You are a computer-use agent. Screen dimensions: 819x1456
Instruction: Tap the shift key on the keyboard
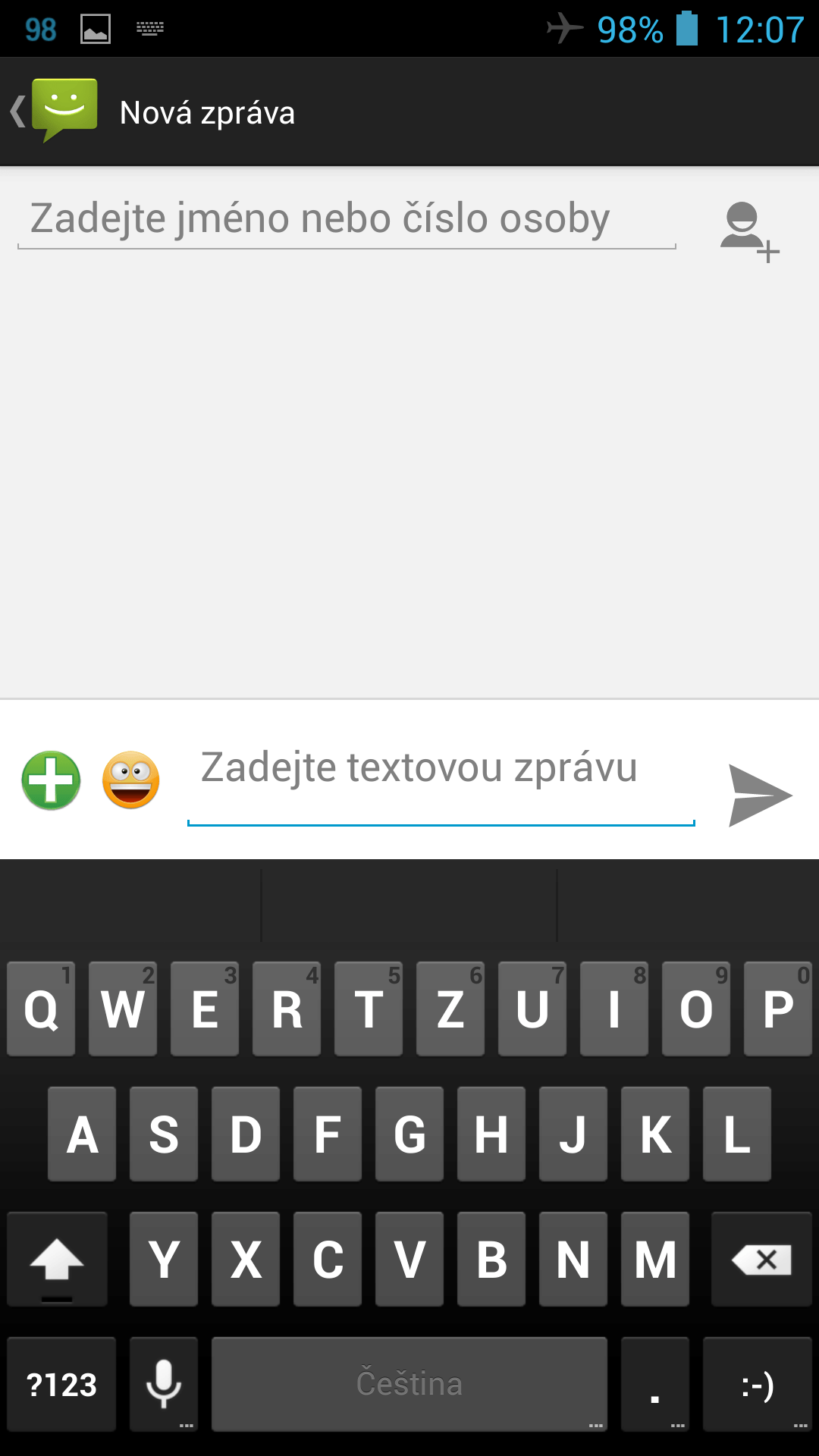[57, 1260]
